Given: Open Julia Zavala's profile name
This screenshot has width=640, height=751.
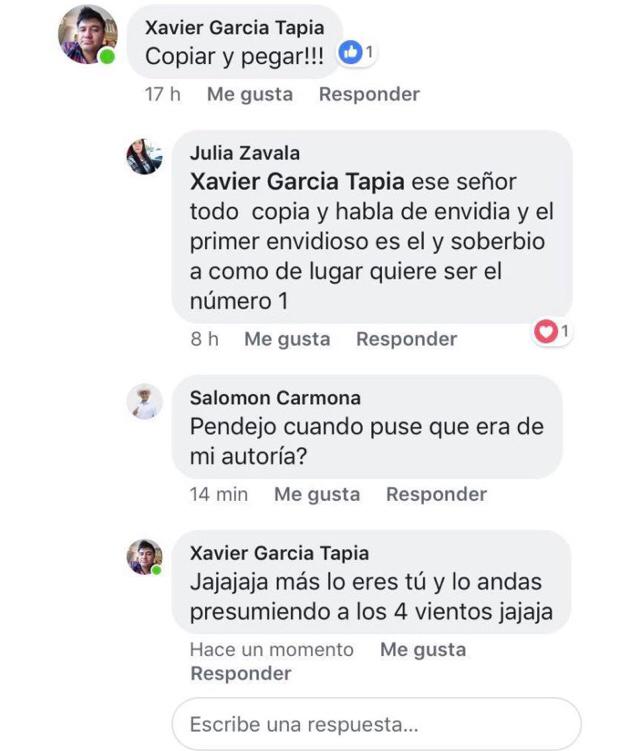Looking at the screenshot, I should click(244, 153).
